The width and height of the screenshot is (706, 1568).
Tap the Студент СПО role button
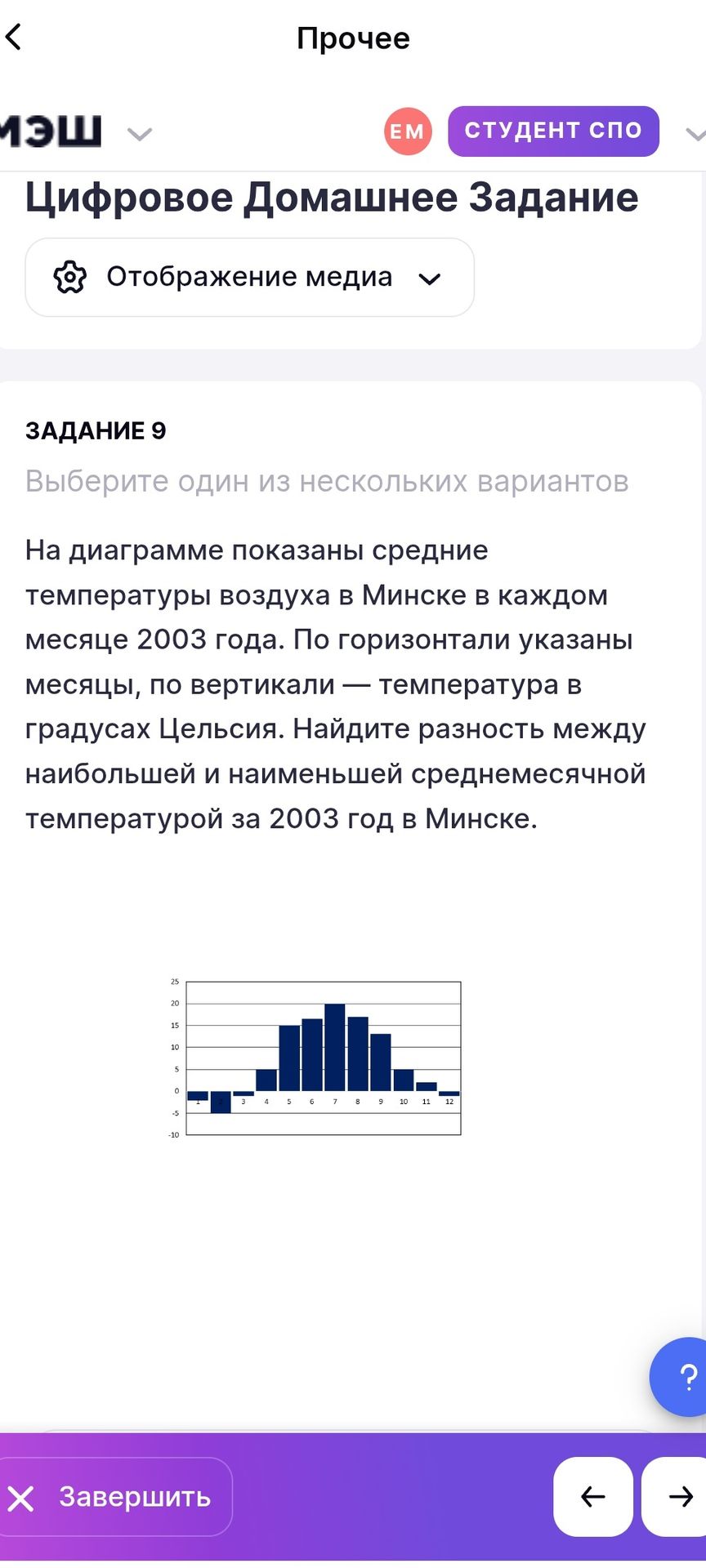coord(553,131)
